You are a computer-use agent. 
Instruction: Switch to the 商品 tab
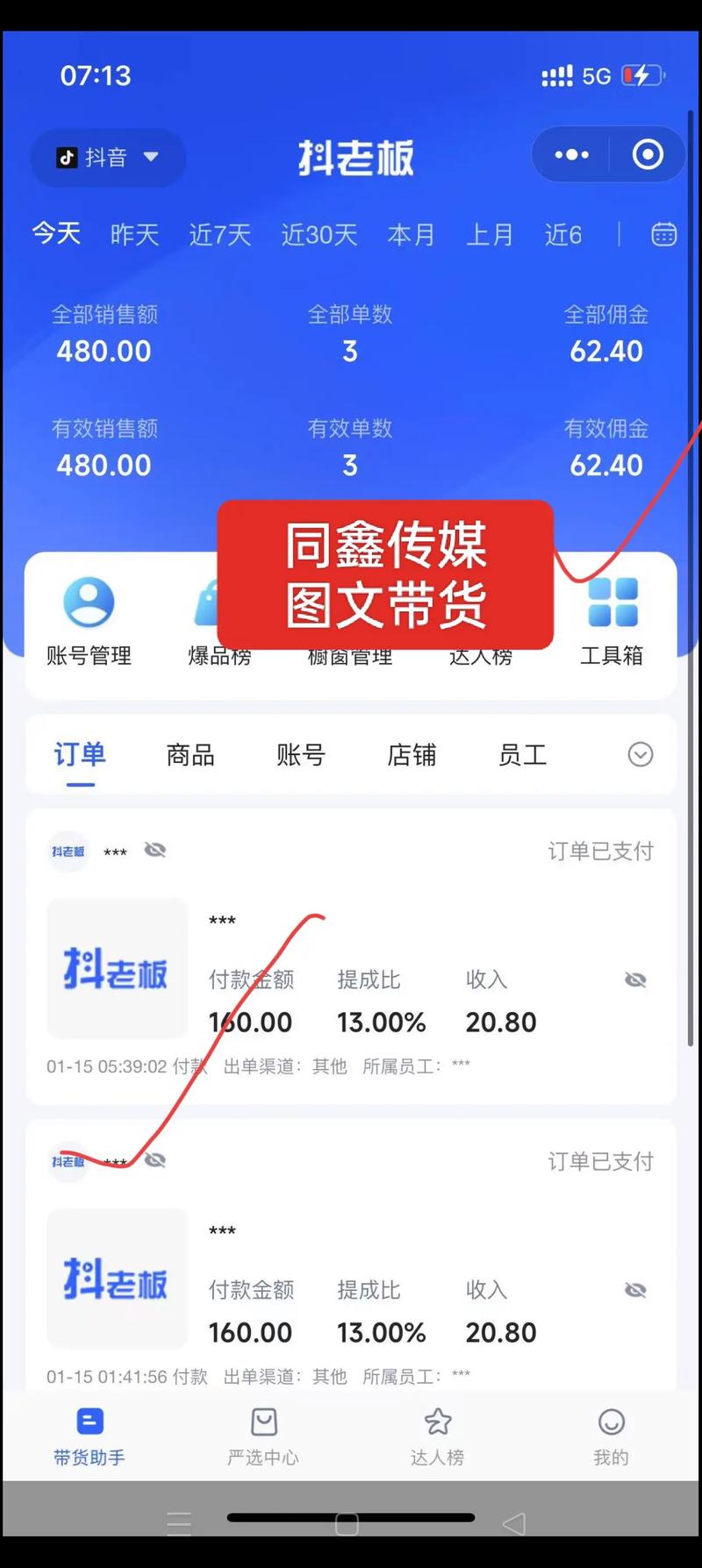pos(190,755)
